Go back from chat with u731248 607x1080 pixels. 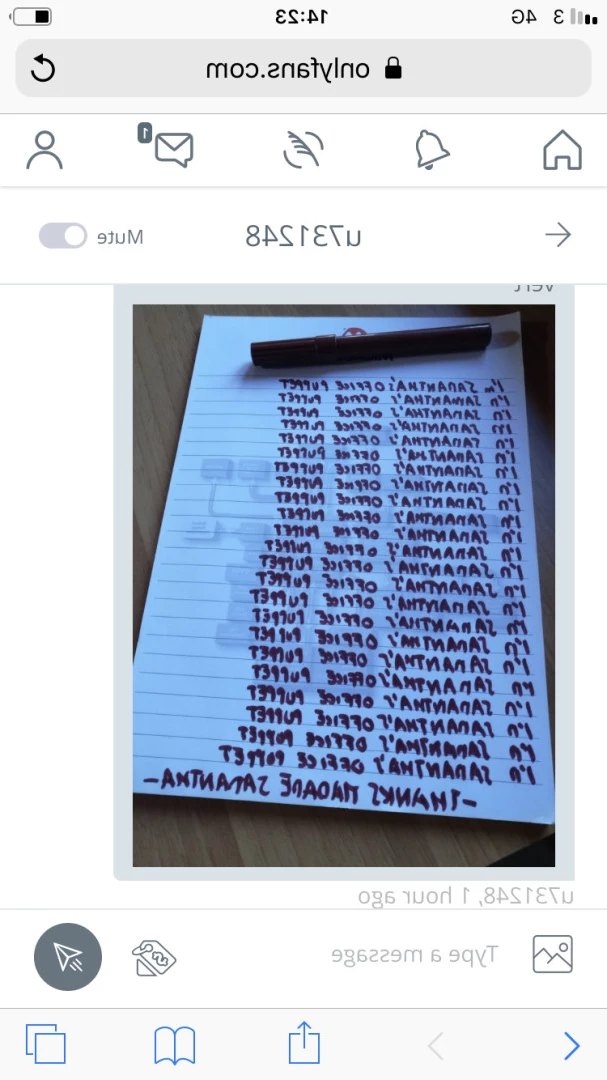[557, 235]
